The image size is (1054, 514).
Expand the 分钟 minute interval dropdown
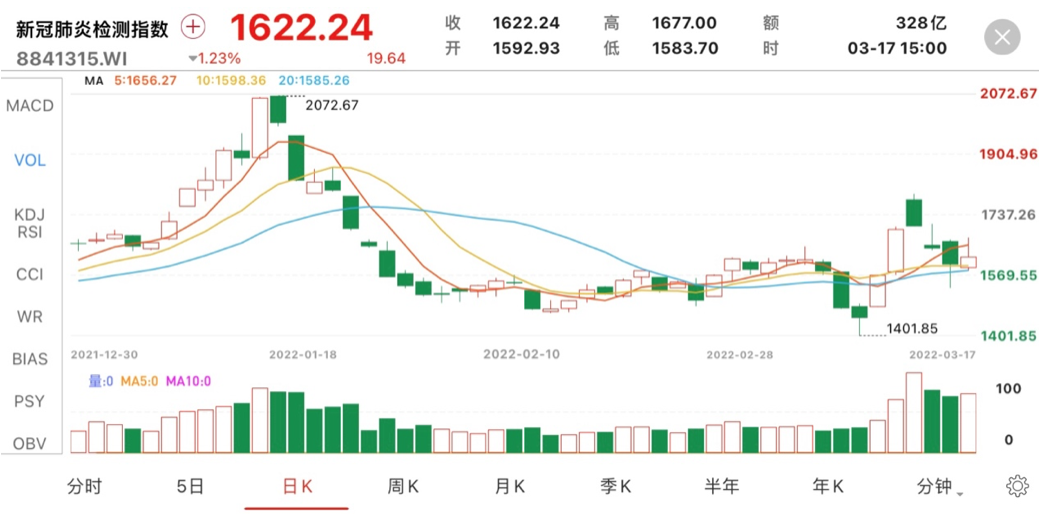pos(938,487)
